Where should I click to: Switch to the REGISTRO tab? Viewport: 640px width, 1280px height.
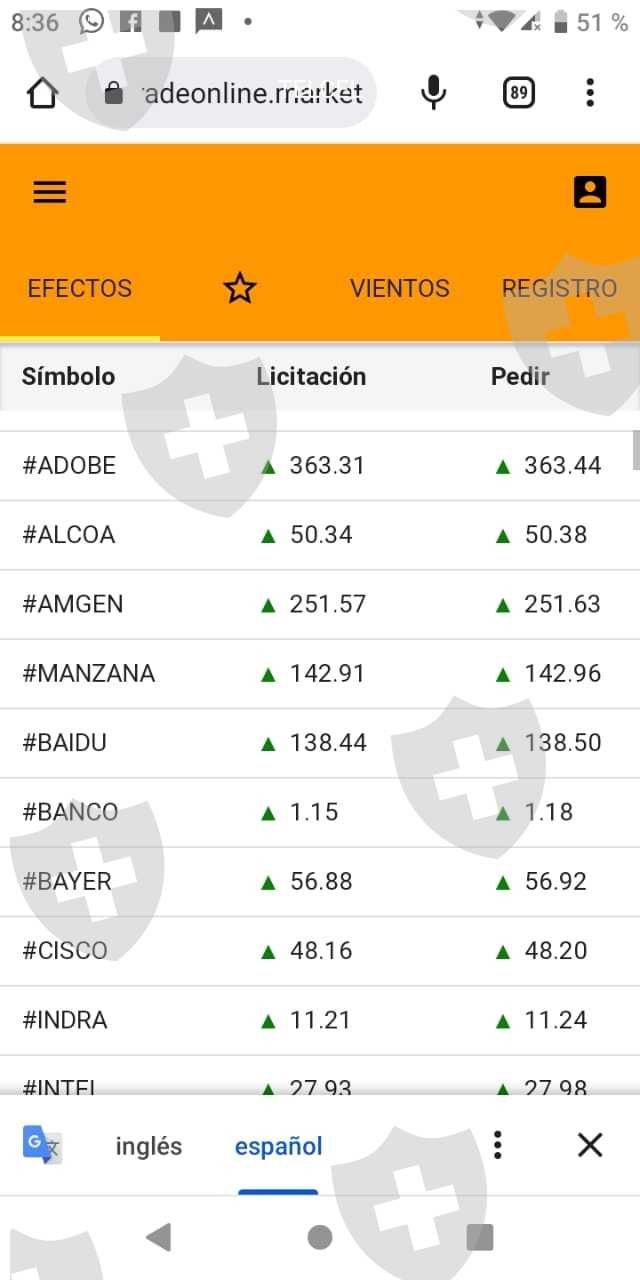559,289
